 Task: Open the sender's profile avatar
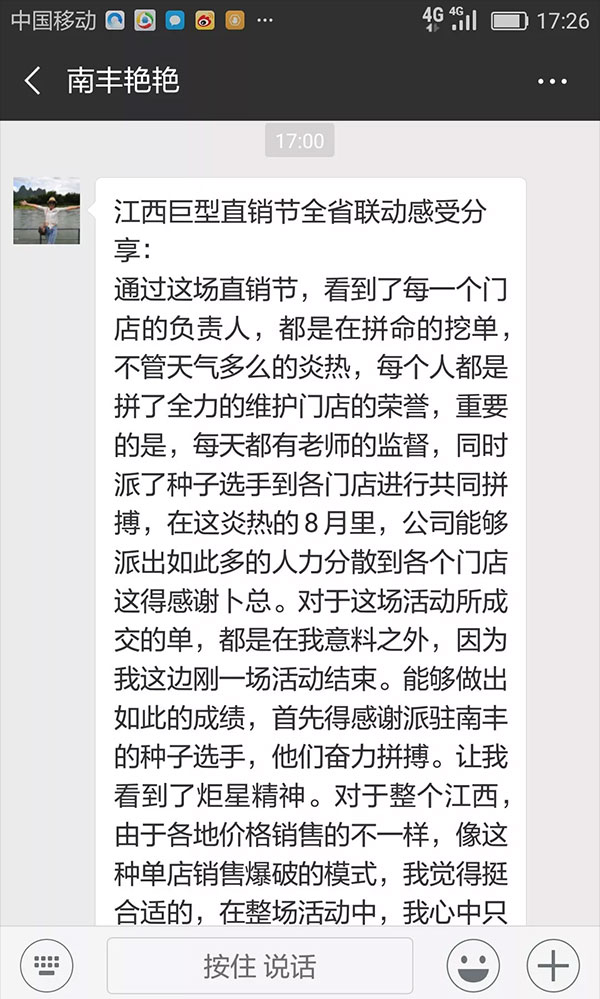[46, 212]
